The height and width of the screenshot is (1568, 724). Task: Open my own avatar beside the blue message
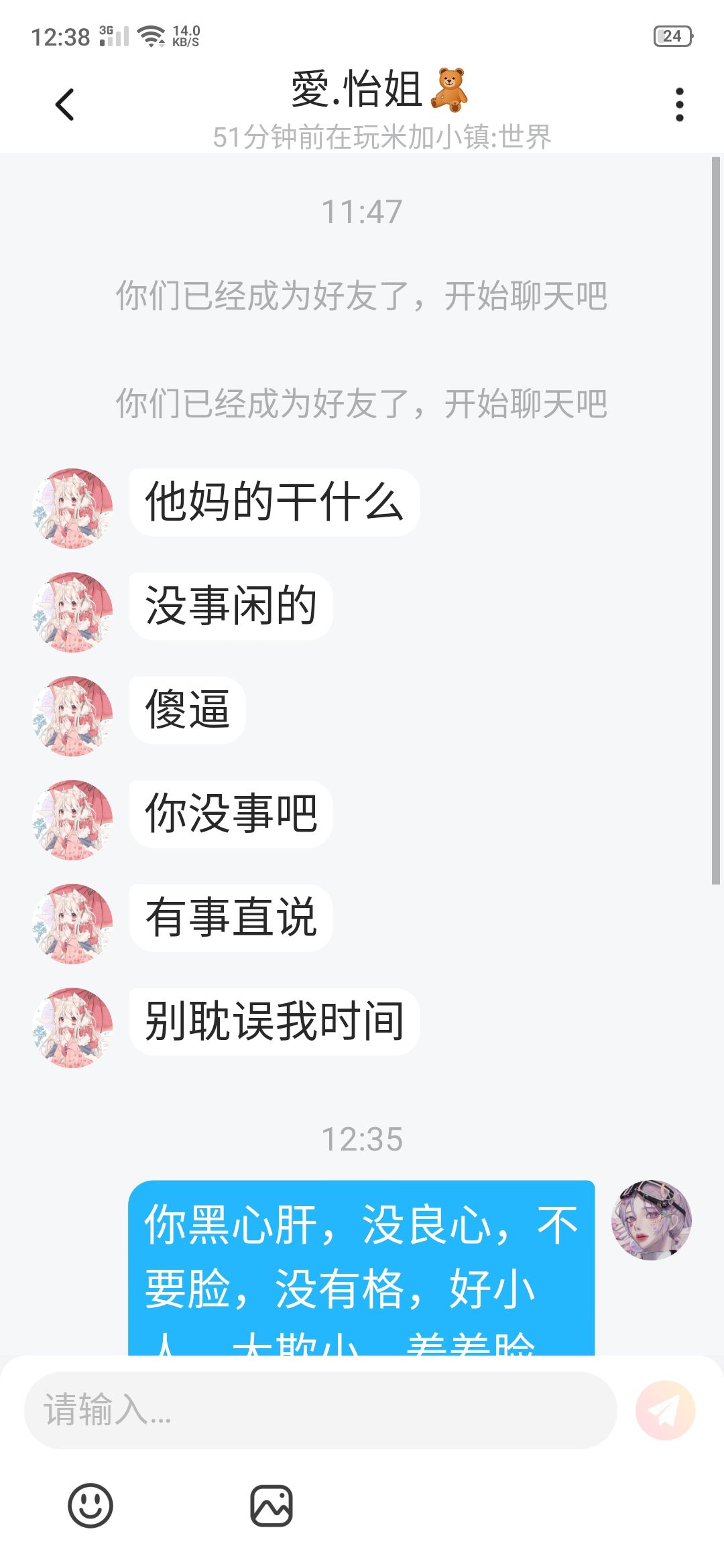point(651,1220)
